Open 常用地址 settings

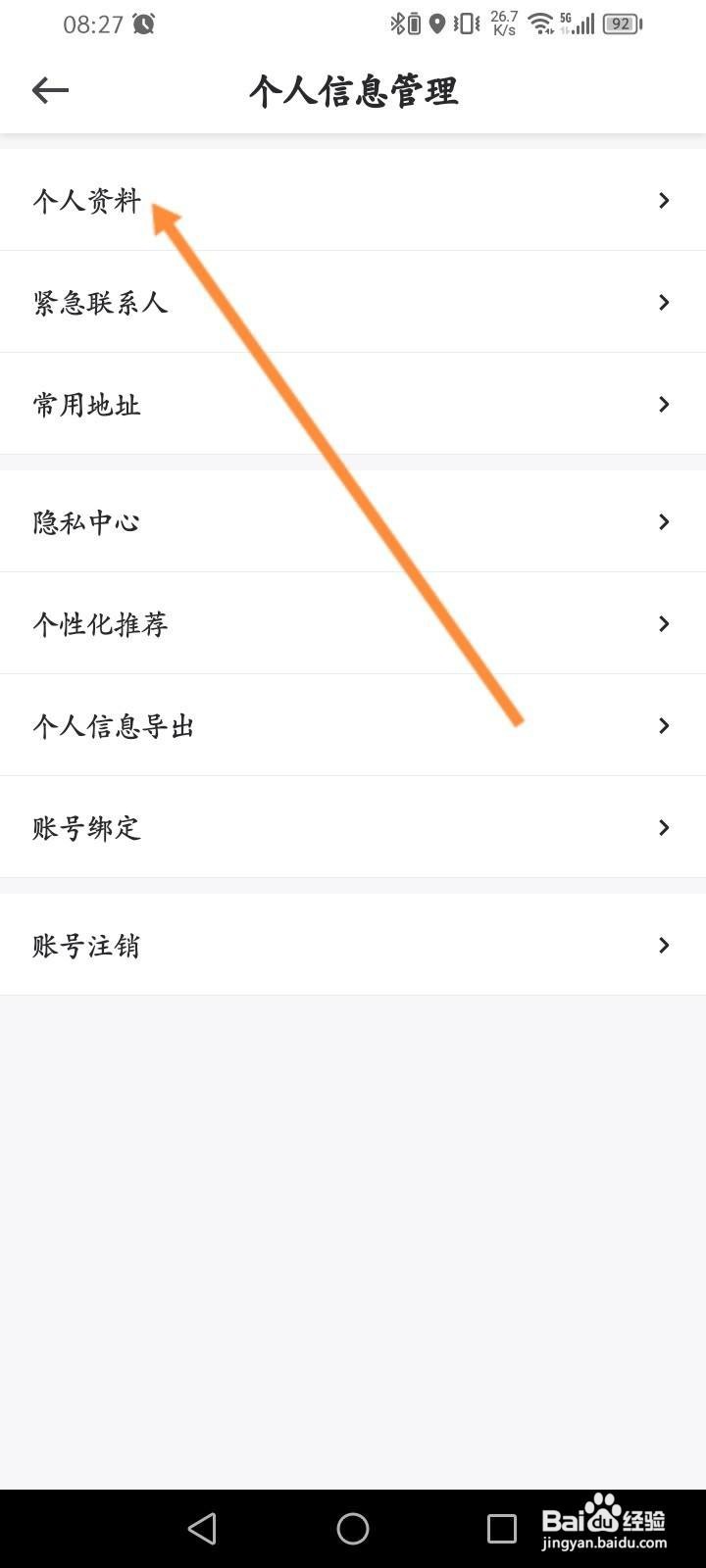353,404
